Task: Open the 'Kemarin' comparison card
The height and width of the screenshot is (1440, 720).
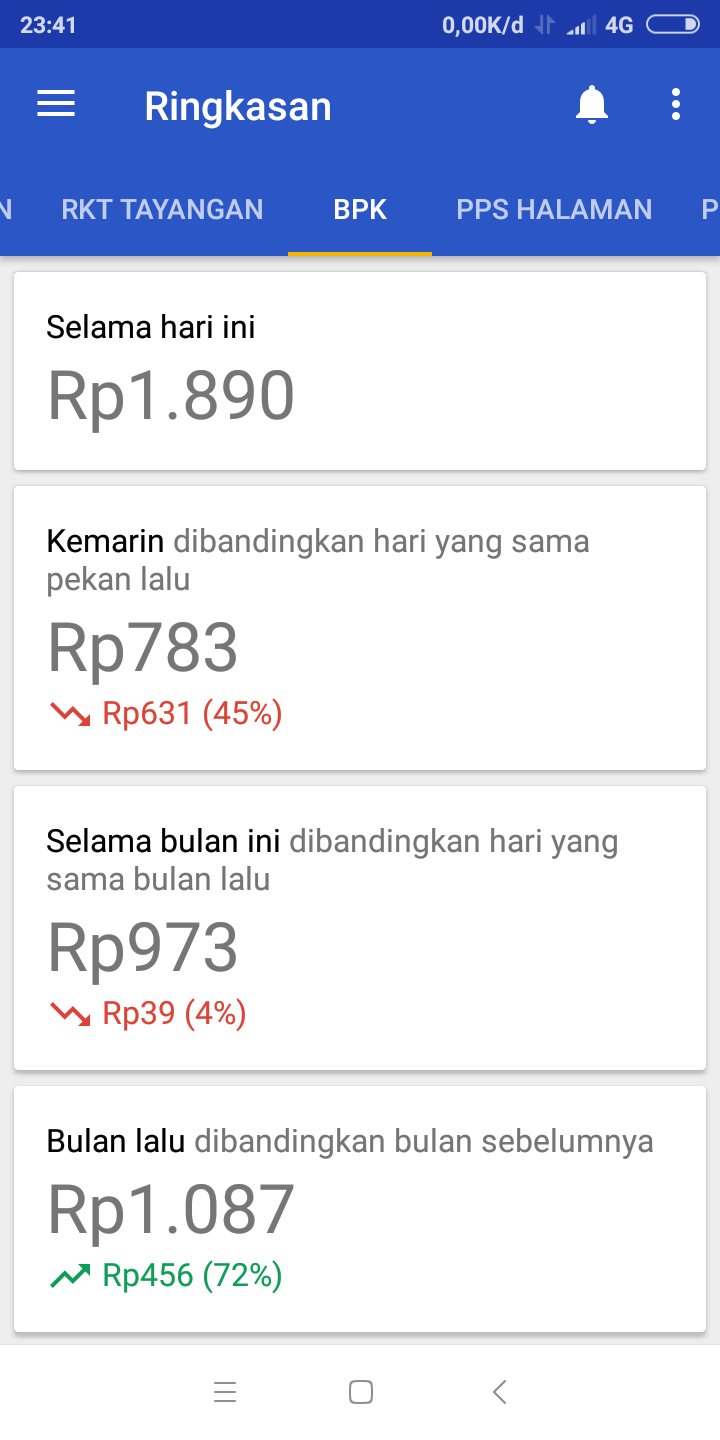Action: [360, 627]
